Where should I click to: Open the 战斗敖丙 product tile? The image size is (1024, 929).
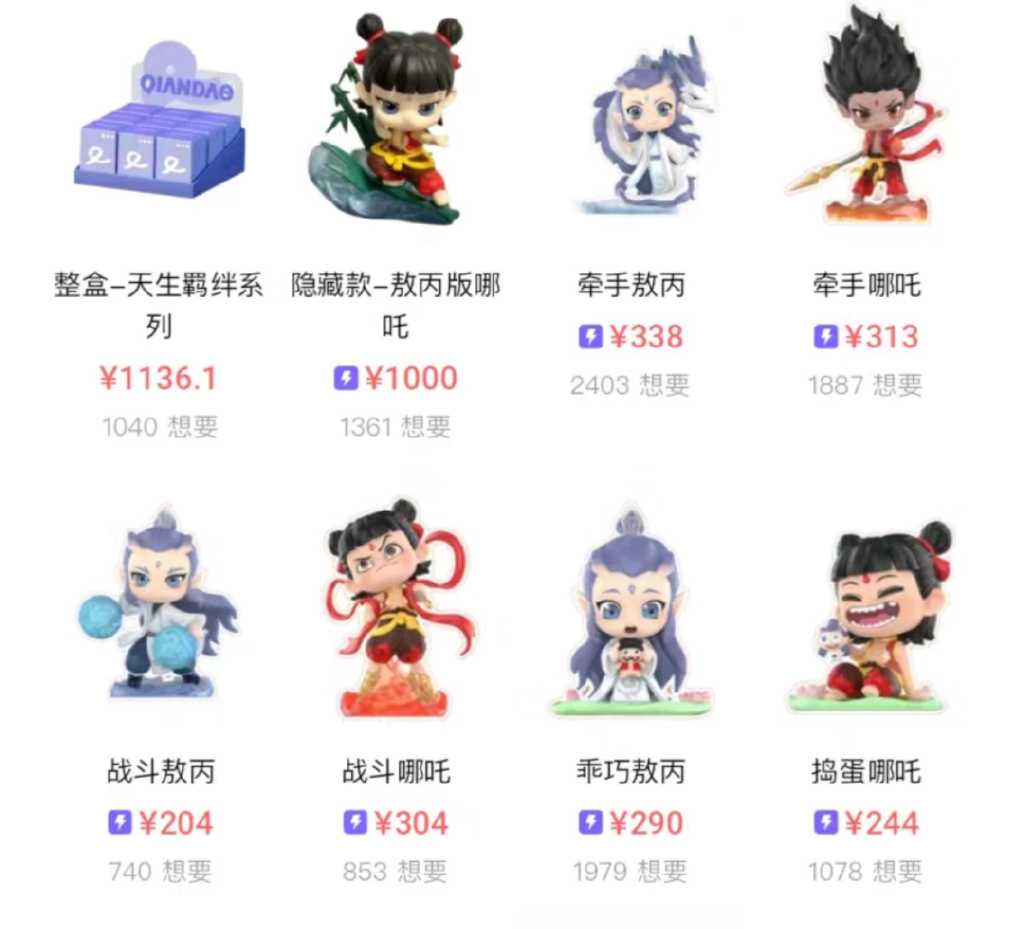[160, 610]
